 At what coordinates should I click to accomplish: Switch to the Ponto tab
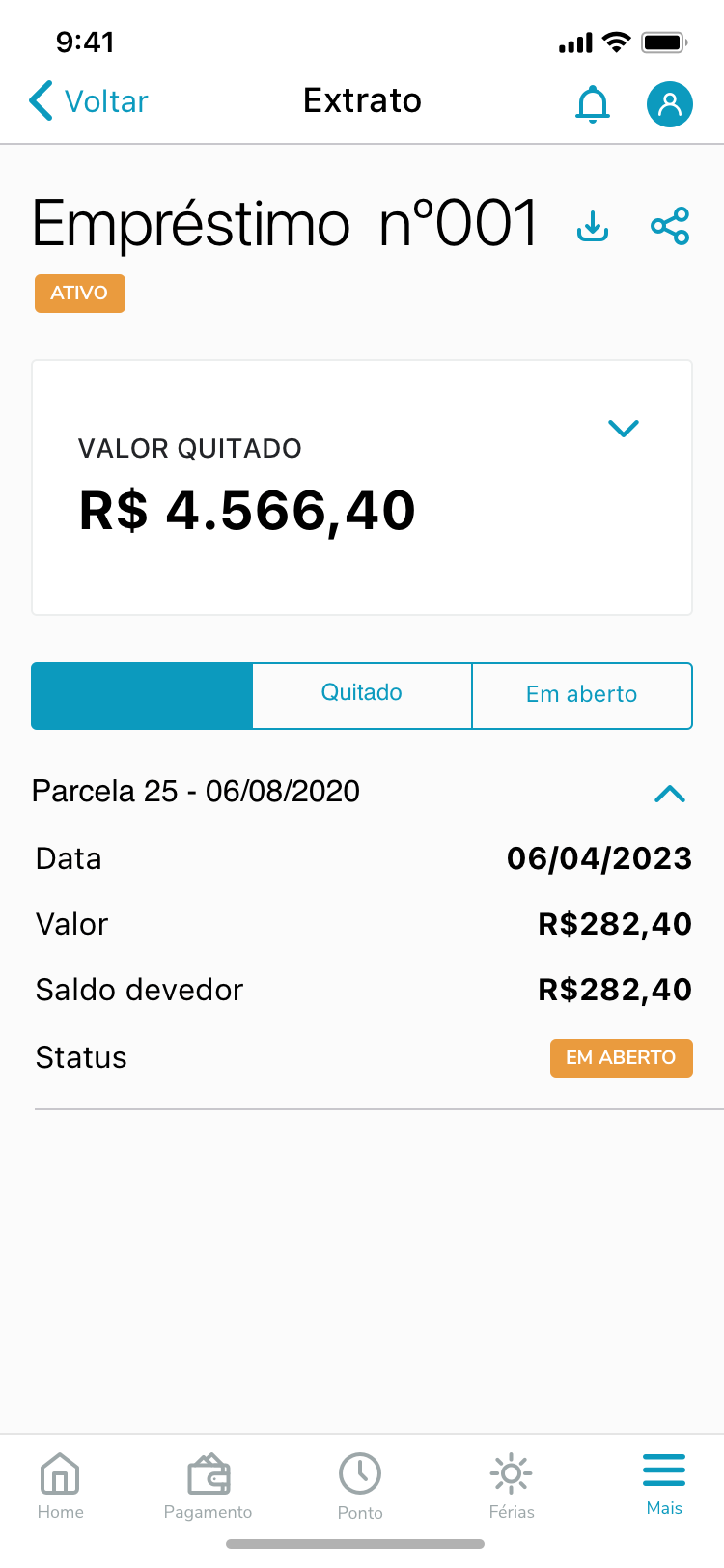pos(360,1486)
